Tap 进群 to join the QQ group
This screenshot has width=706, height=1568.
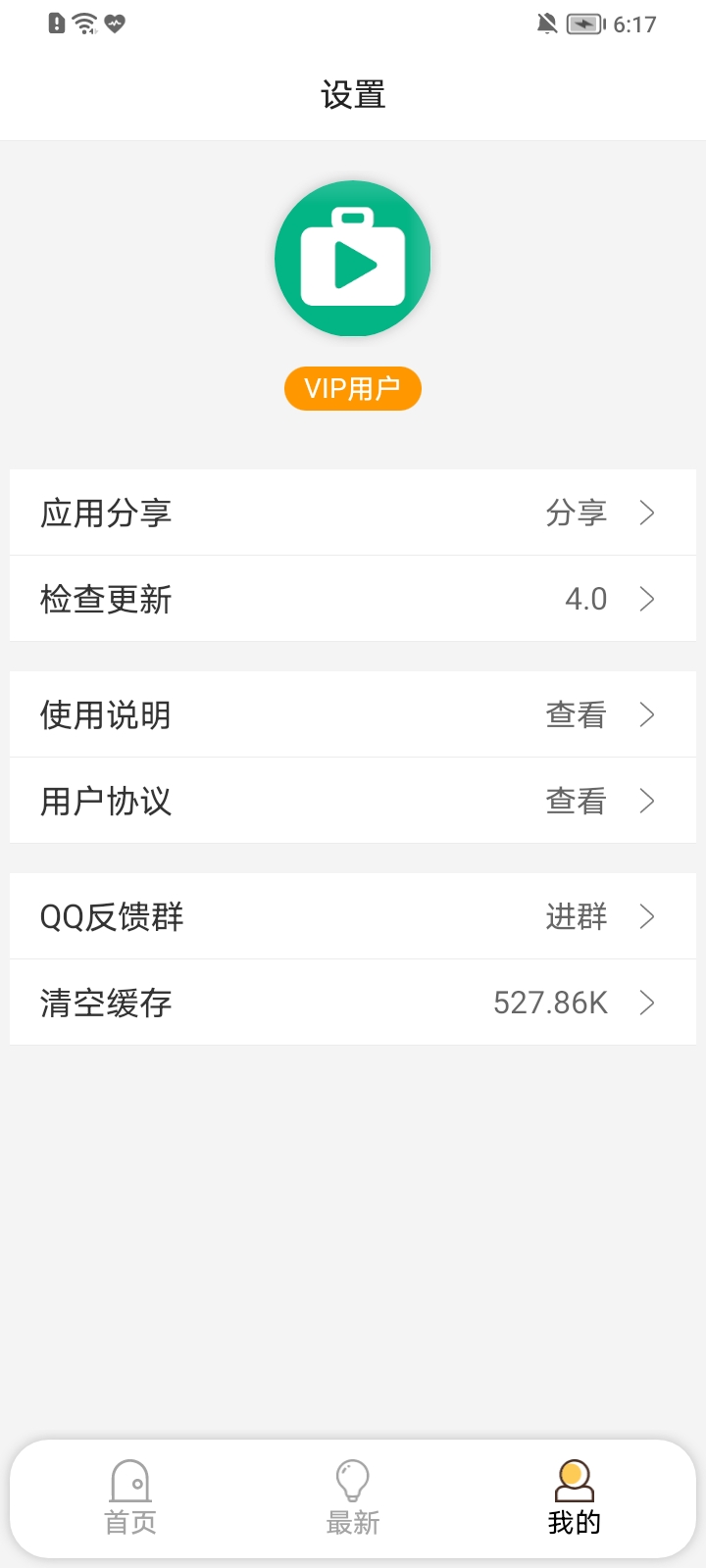click(x=576, y=917)
